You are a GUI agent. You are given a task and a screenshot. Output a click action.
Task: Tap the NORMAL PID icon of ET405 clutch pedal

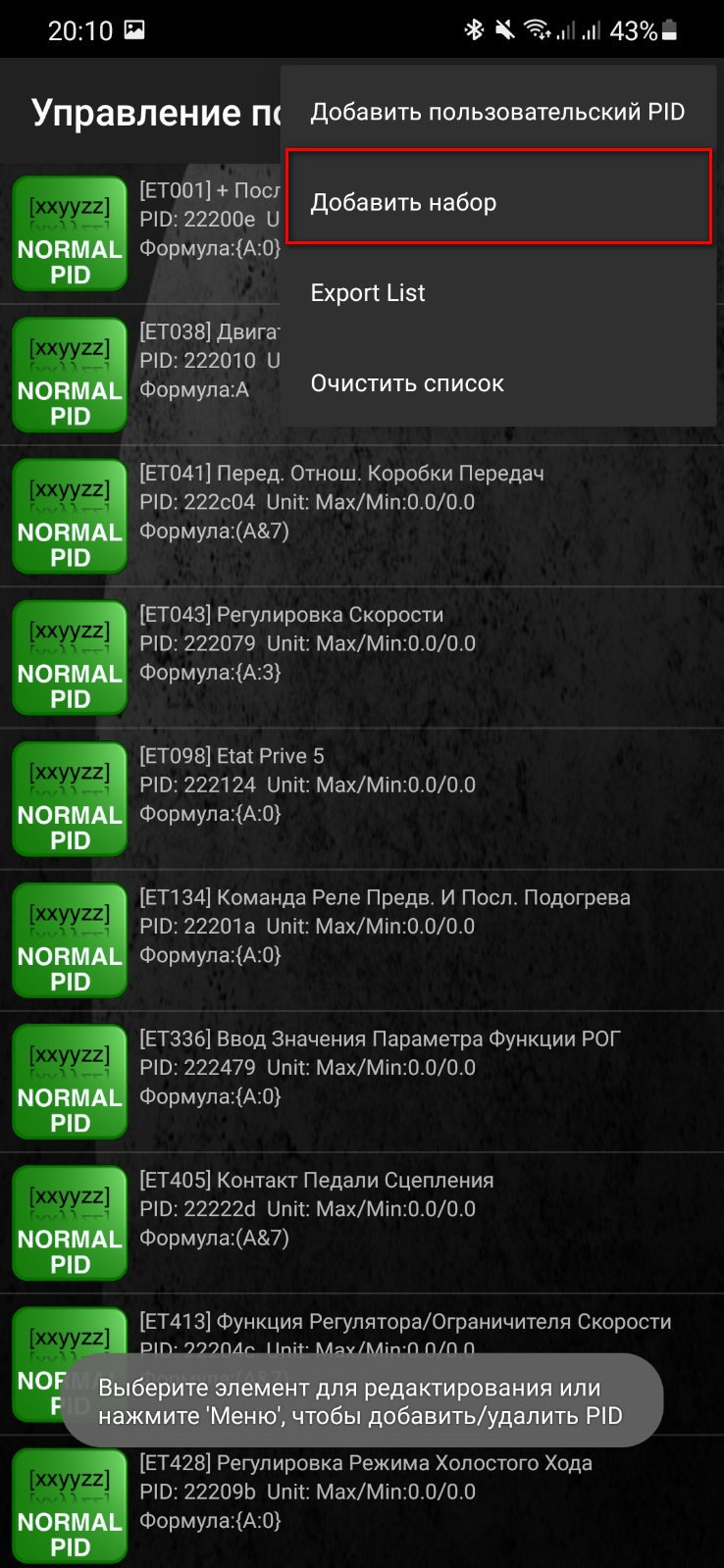click(x=69, y=1223)
